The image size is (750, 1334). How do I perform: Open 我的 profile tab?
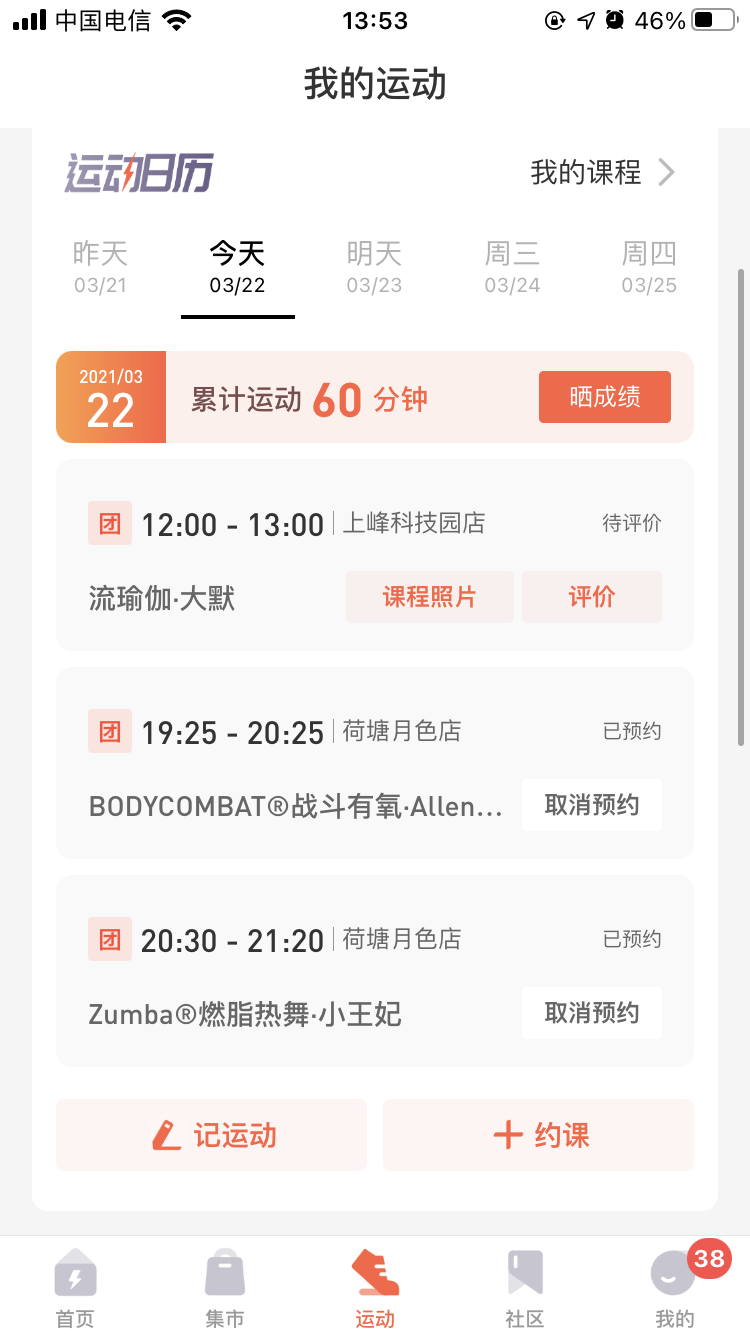point(674,1288)
